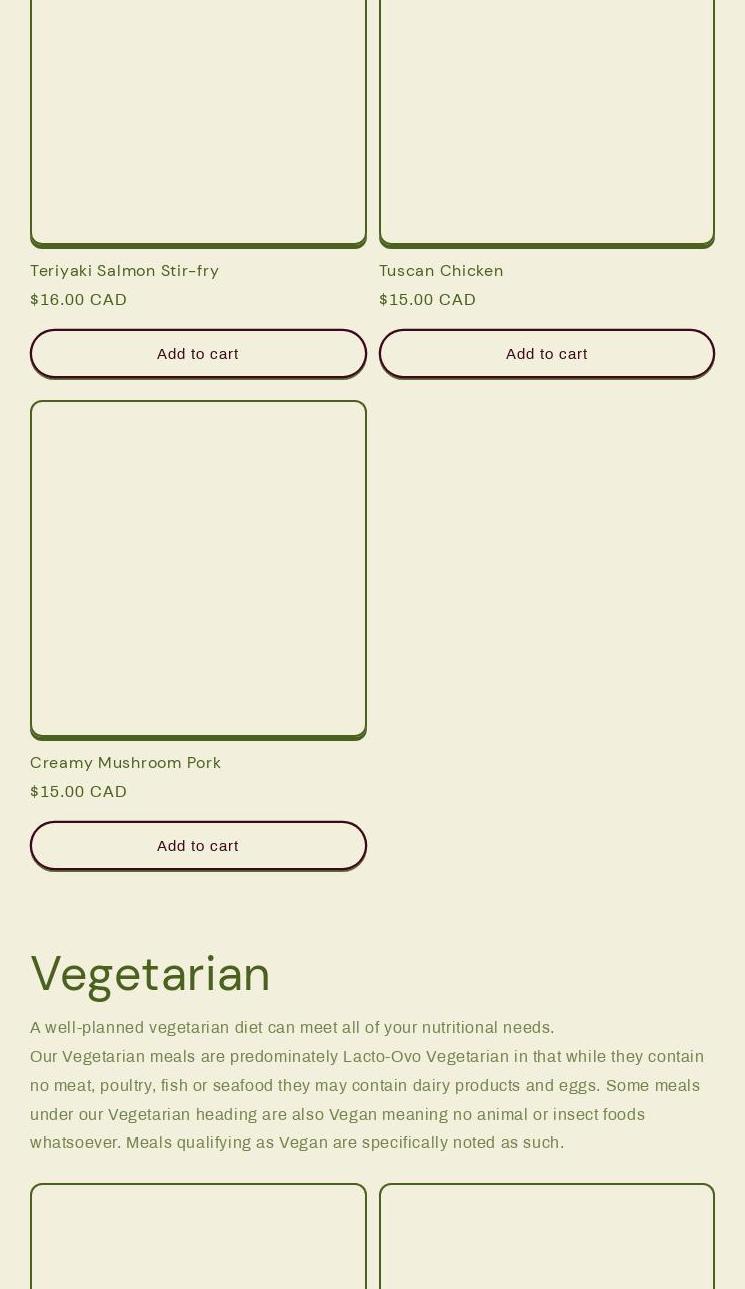Viewport: 745px width, 1289px height.
Task: Add Tuscan Chicken to cart
Action: pos(547,354)
